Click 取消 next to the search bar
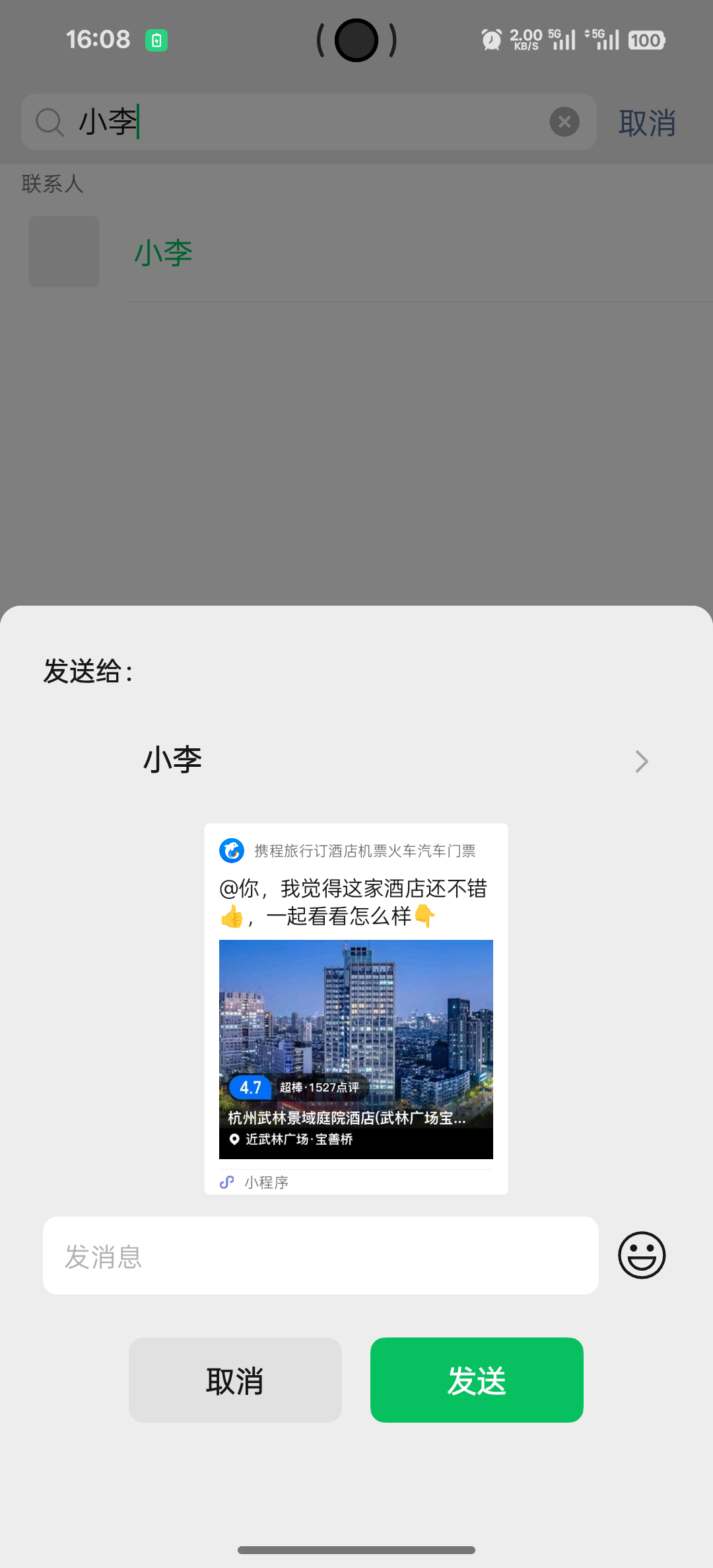Screen dimensions: 713x1568 647,122
